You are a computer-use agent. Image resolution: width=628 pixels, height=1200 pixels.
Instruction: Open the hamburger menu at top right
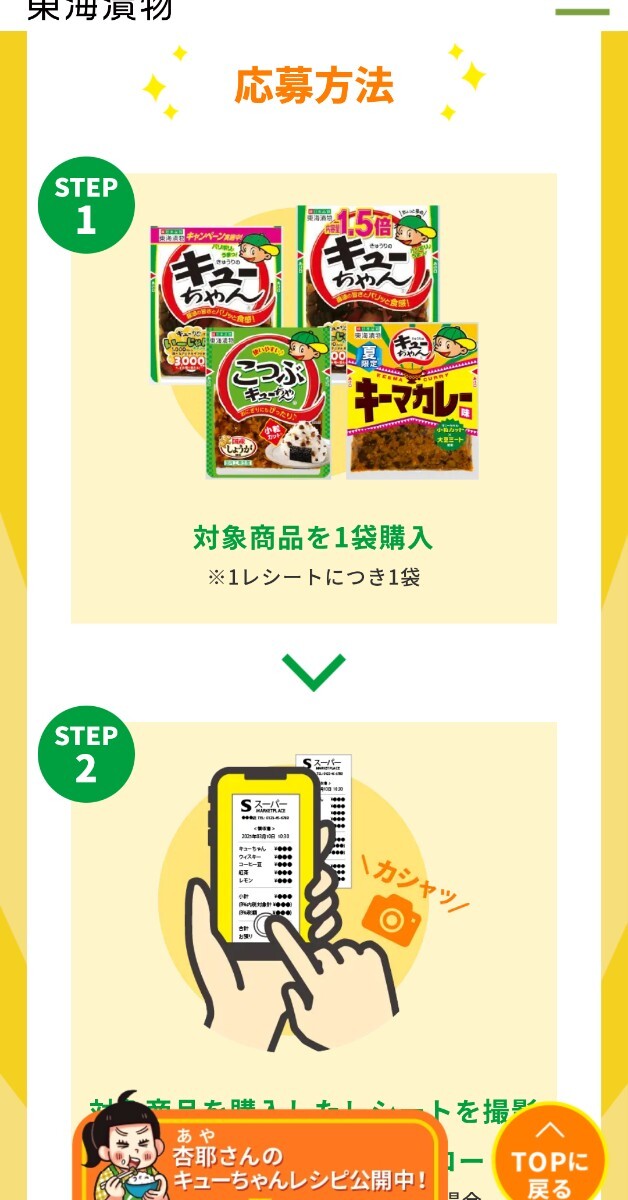point(582,10)
